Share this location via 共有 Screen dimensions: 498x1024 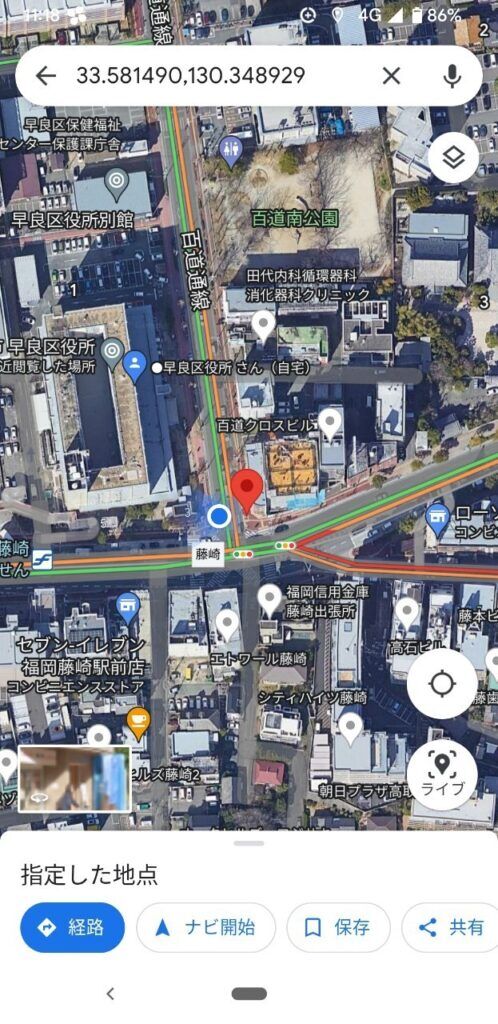tap(450, 927)
